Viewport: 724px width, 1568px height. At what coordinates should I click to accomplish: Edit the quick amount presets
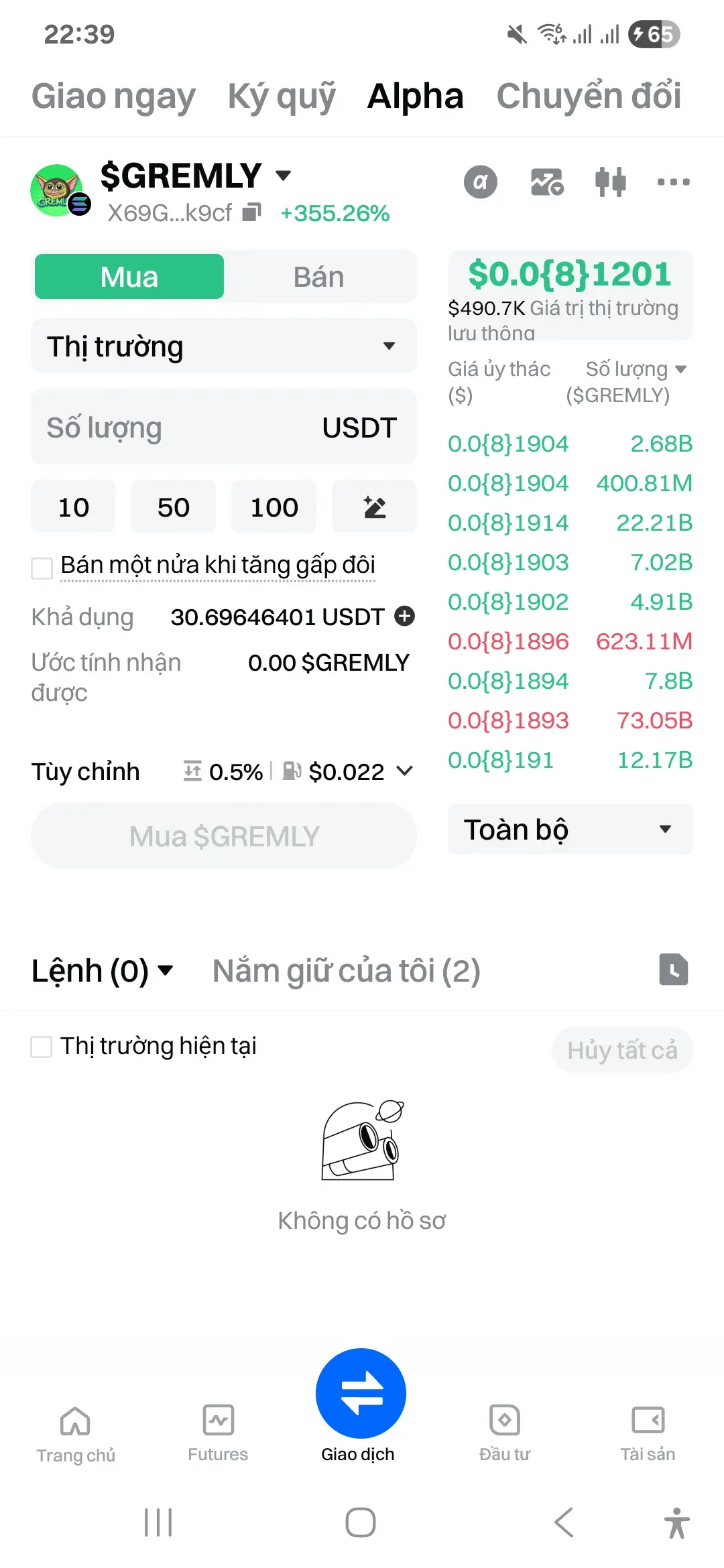[374, 507]
